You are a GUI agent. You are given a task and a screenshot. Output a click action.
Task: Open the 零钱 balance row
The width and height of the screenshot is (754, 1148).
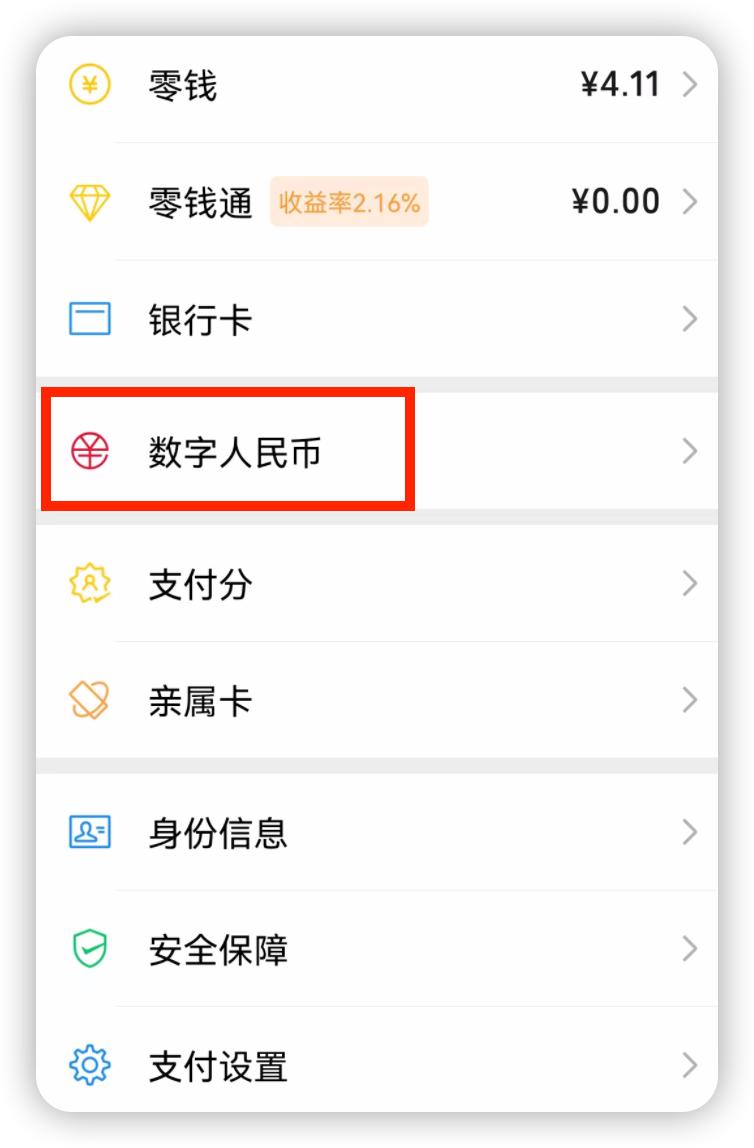(x=376, y=86)
